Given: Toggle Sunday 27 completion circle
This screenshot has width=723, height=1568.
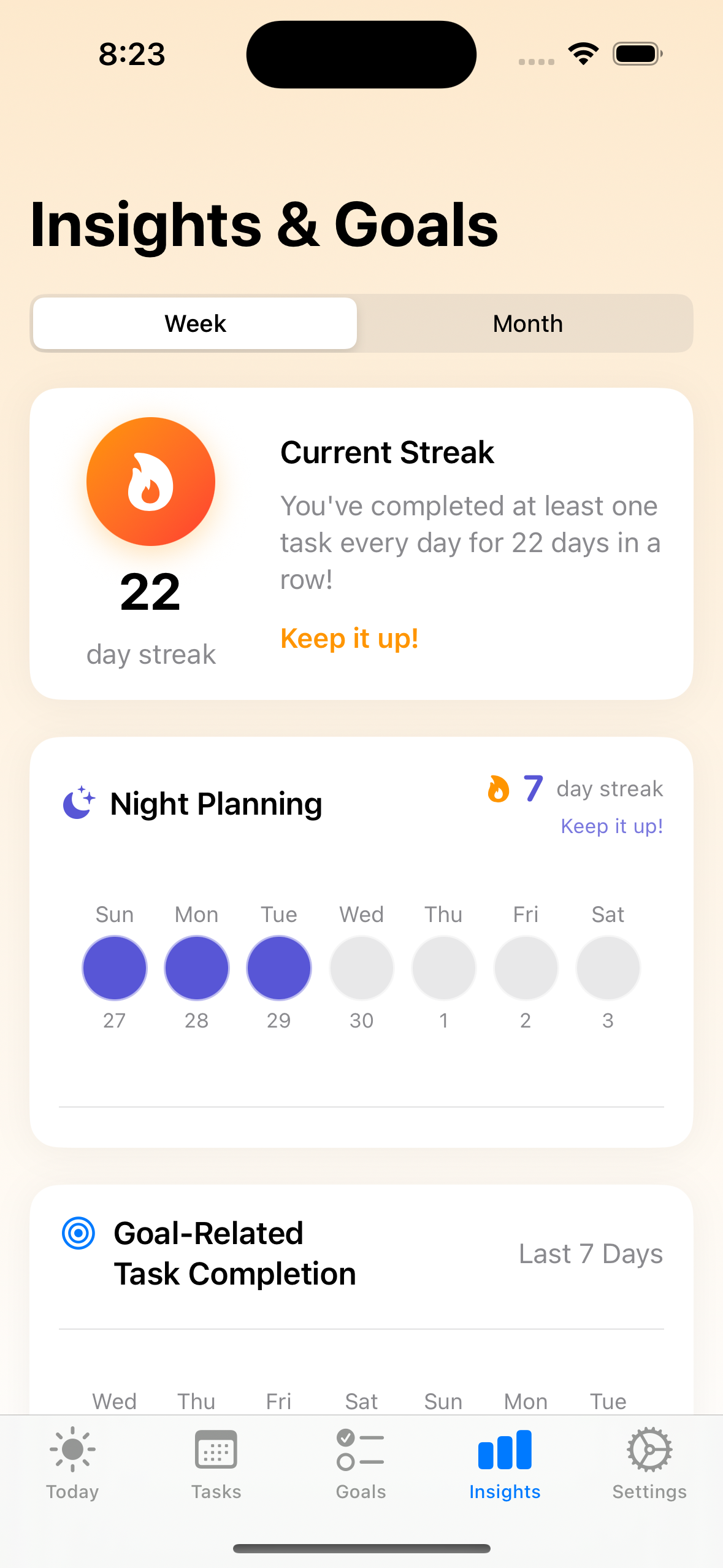Looking at the screenshot, I should pos(114,967).
